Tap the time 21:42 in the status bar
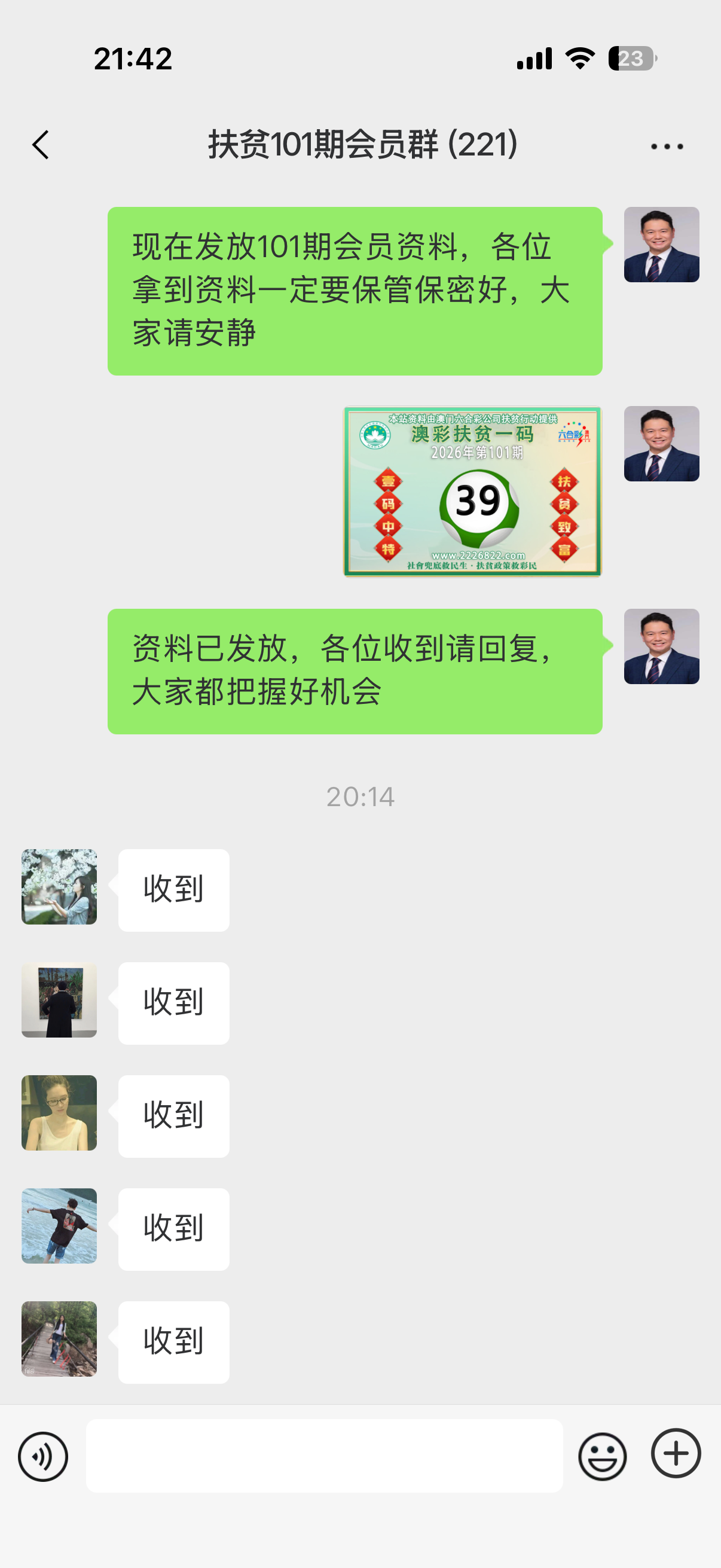Viewport: 721px width, 1568px height. point(133,58)
